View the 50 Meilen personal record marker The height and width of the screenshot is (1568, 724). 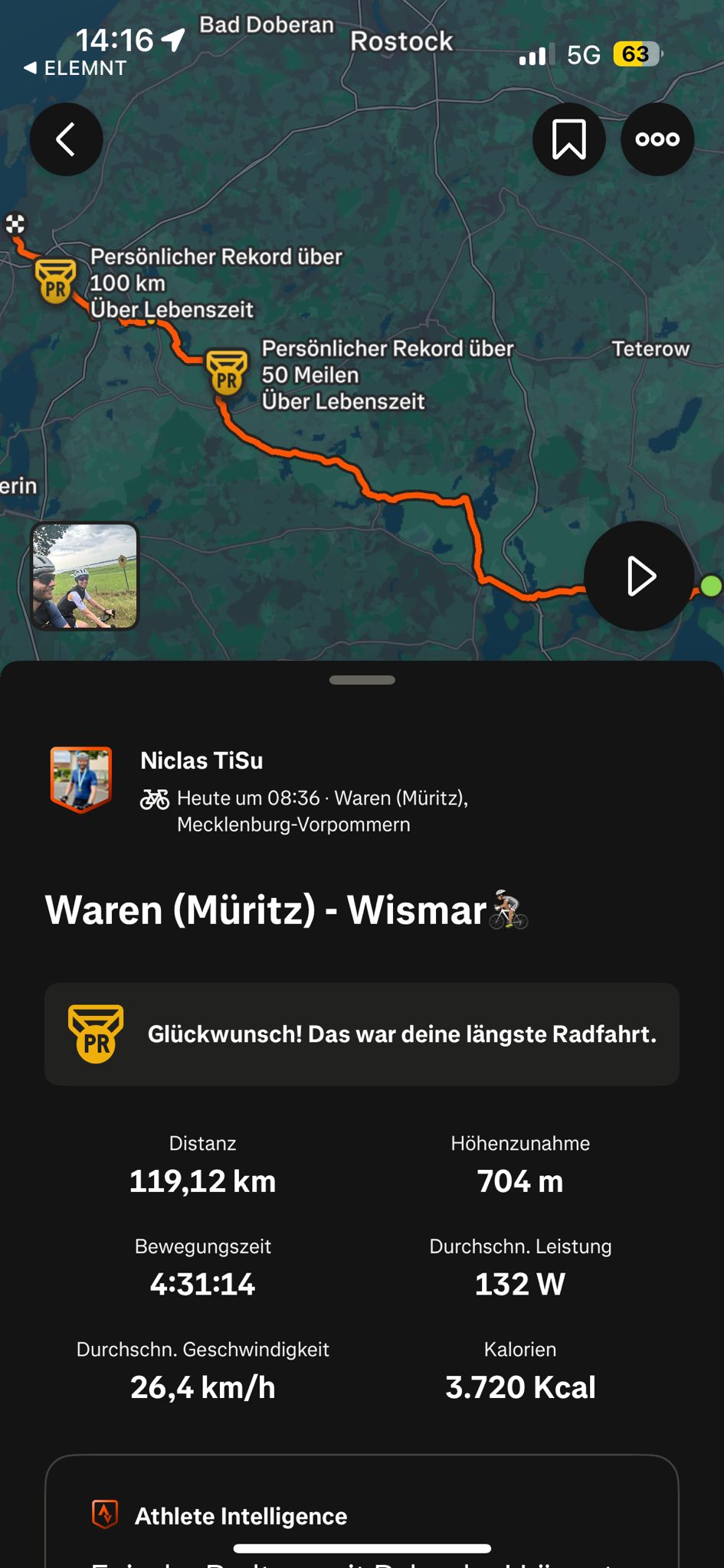(x=227, y=373)
